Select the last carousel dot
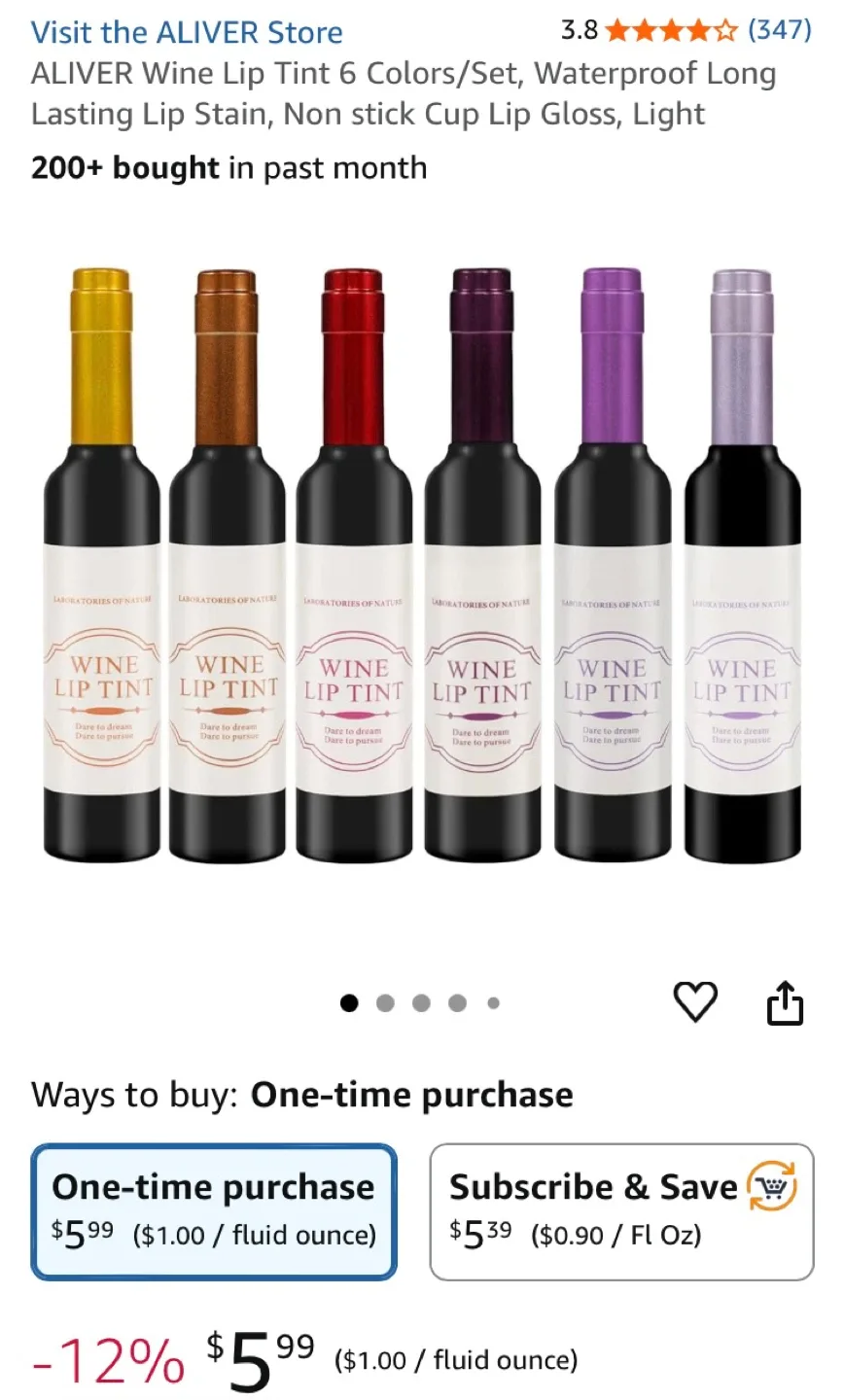 click(x=493, y=1002)
